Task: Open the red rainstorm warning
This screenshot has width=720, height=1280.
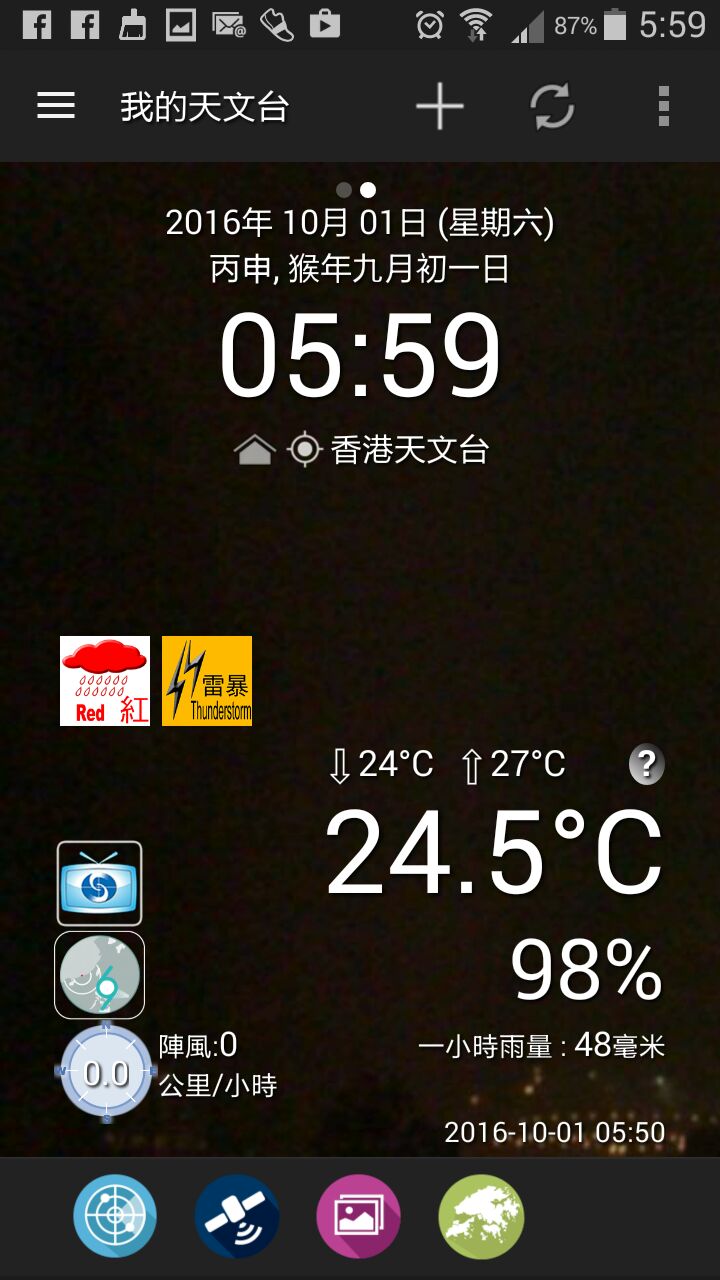Action: (105, 681)
